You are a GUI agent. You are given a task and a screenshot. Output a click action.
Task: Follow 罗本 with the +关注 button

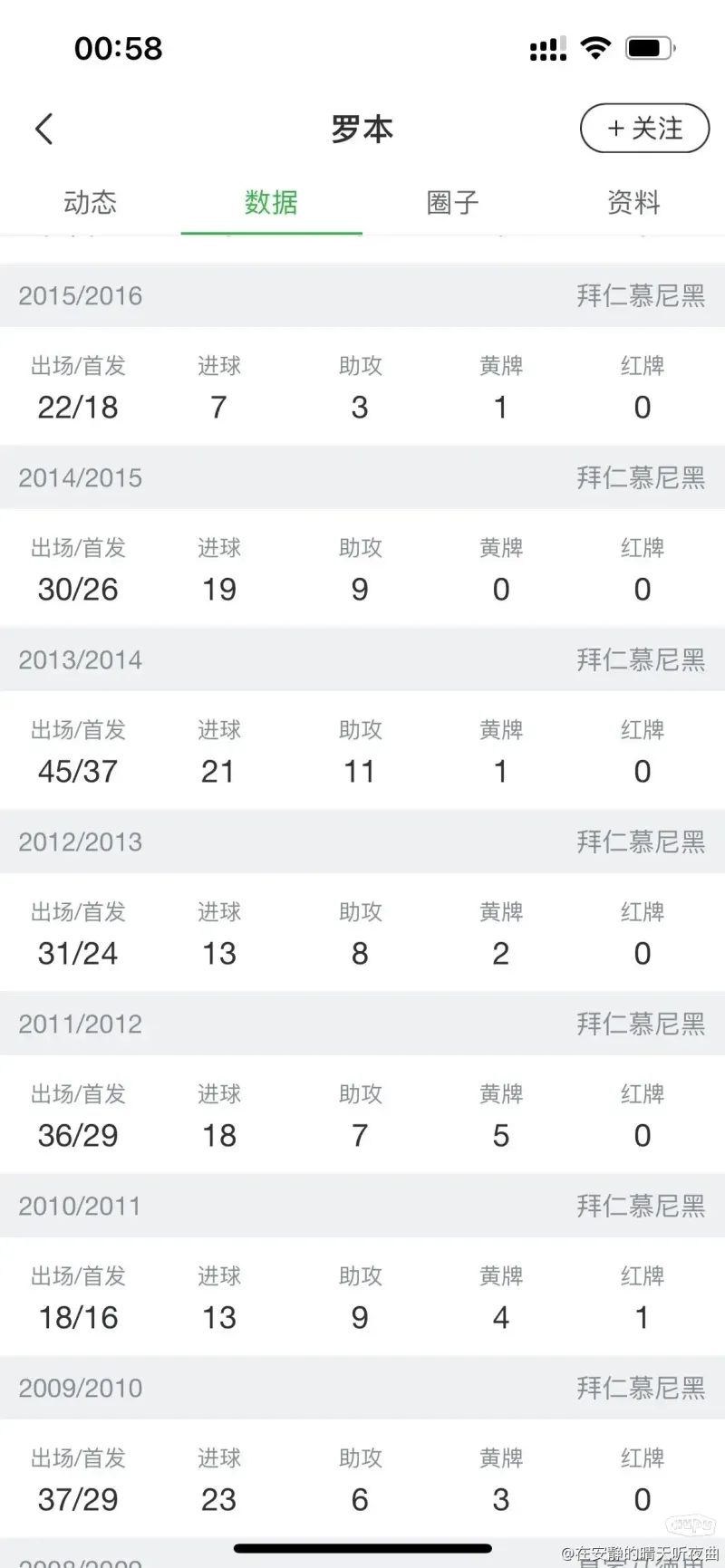(x=644, y=128)
